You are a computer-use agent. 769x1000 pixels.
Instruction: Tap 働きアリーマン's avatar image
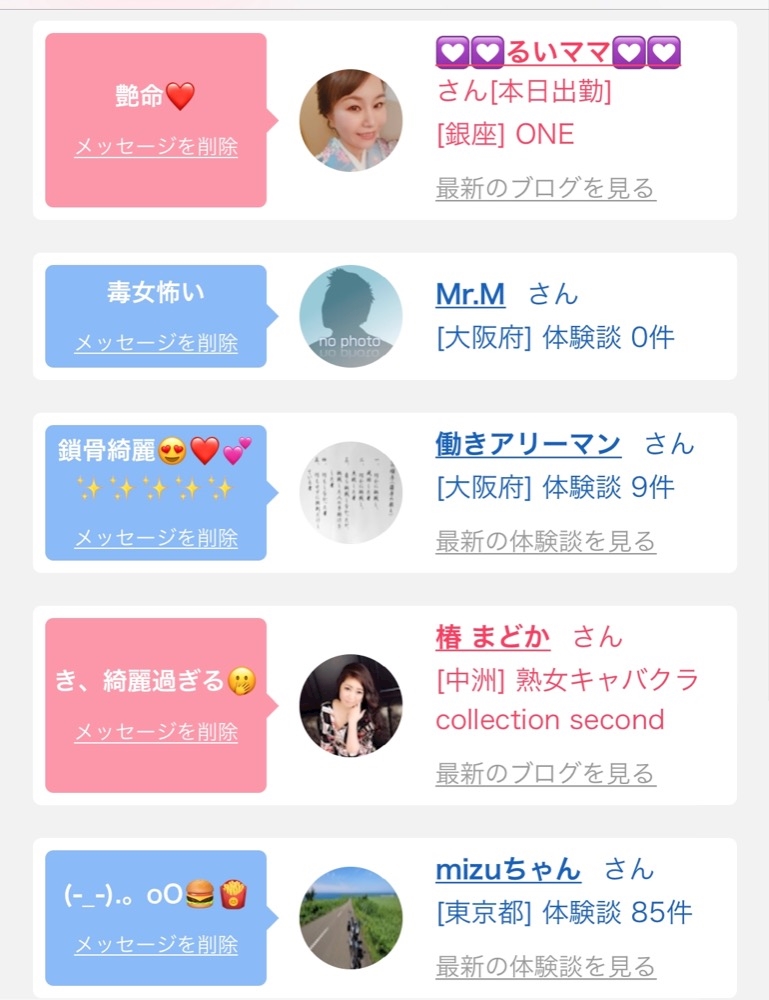point(351,492)
